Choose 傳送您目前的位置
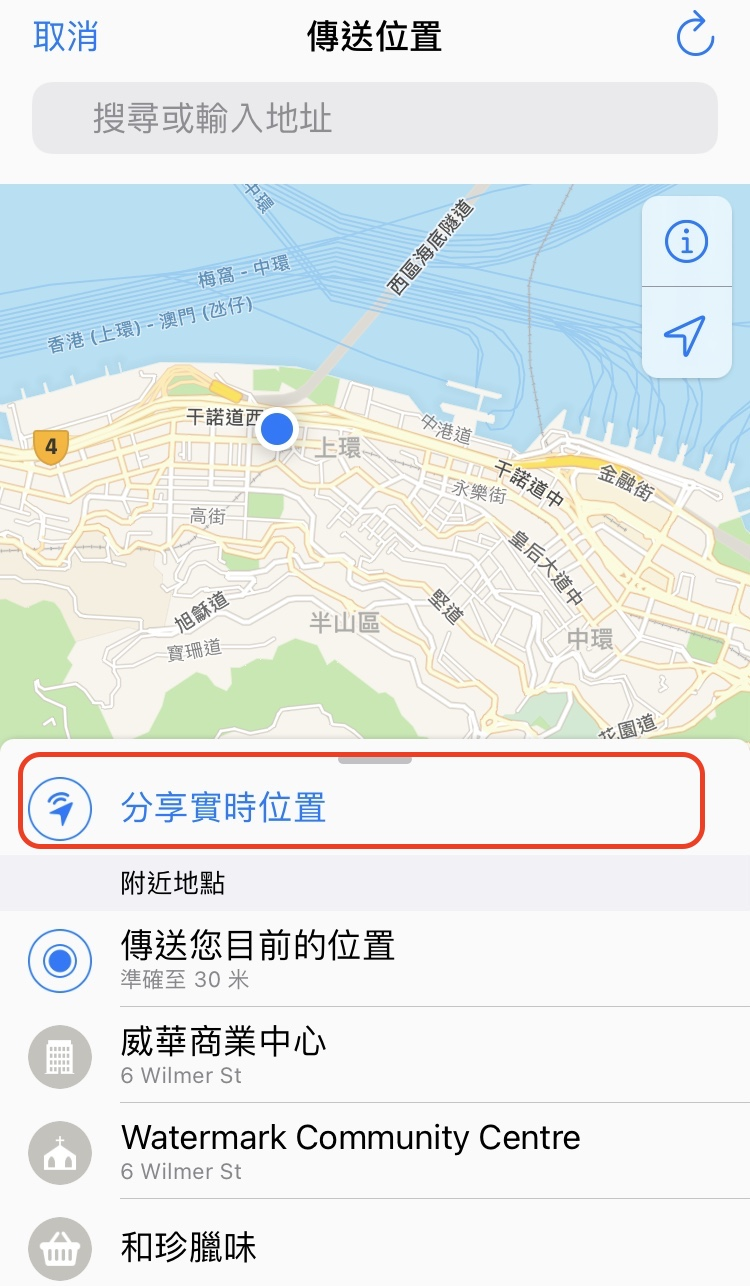 (375, 959)
